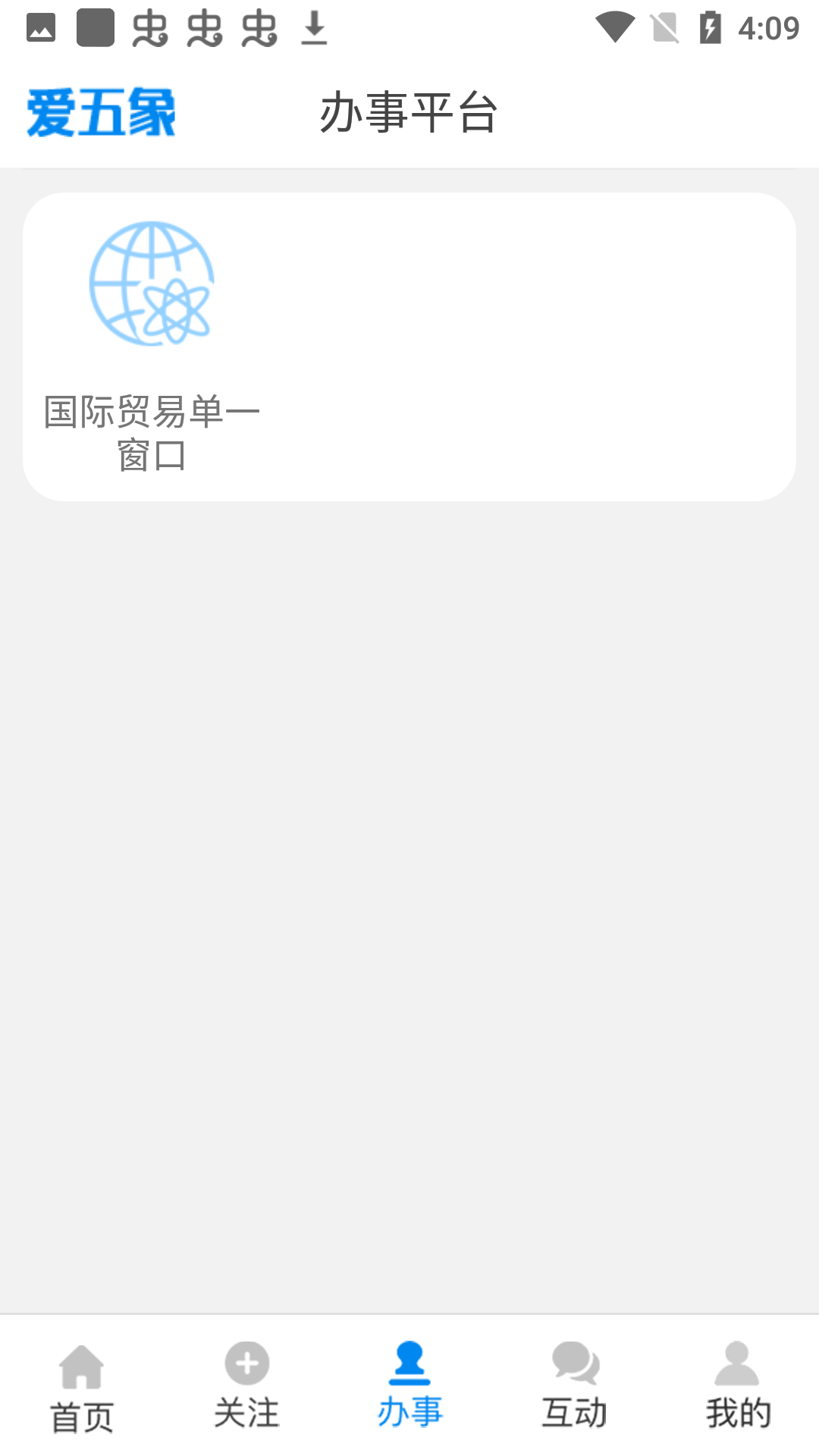Tap the 国际贸易单一窗口 card text label
This screenshot has height=1456, width=819.
[152, 432]
